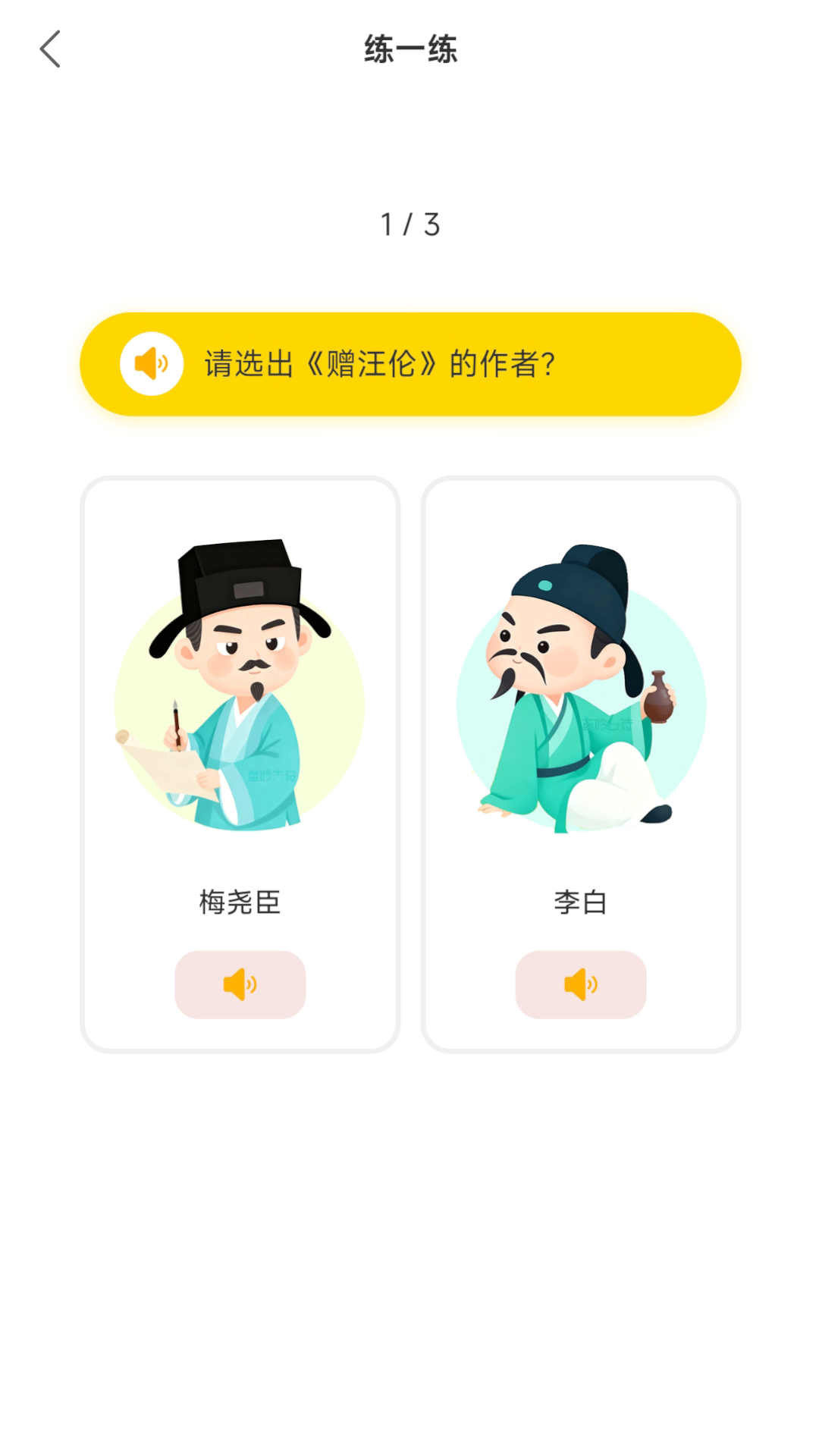This screenshot has height=1456, width=819.
Task: Tap the 梅尧臣 name label
Action: point(240,902)
